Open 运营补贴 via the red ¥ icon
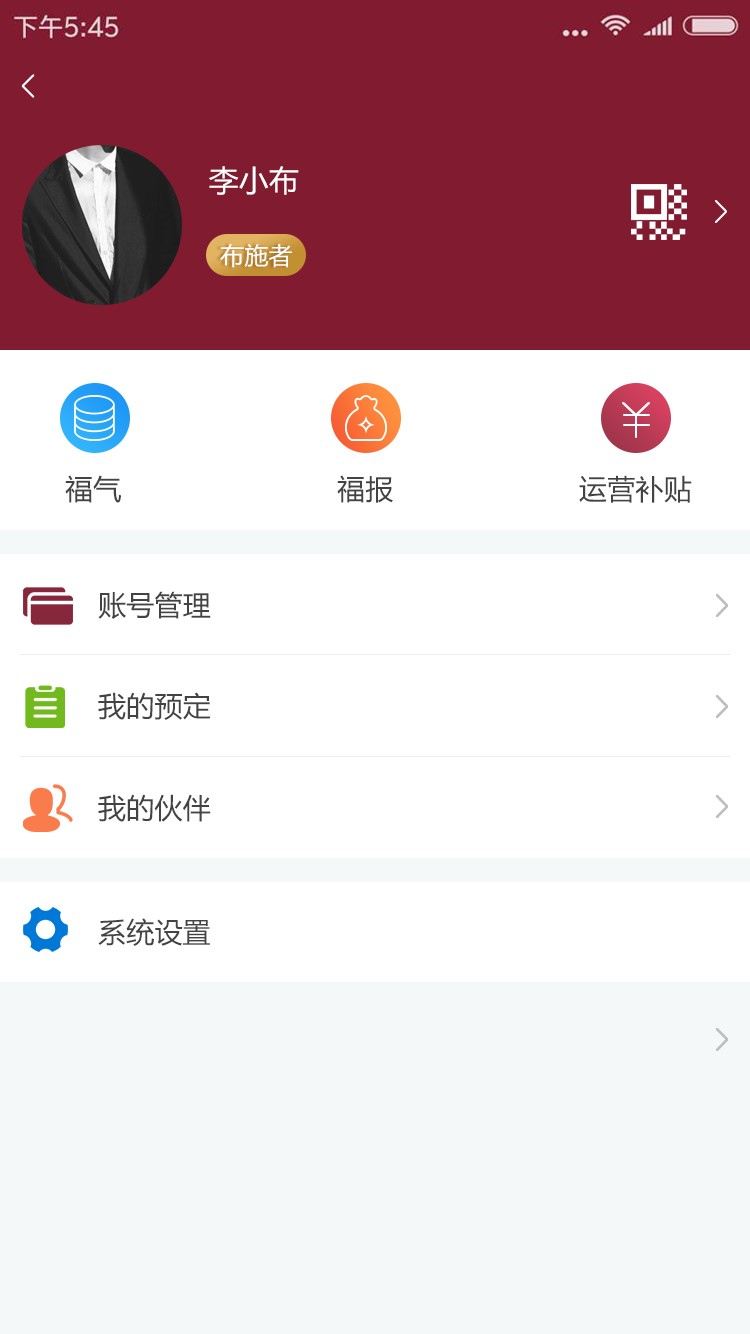Viewport: 750px width, 1334px height. pos(636,417)
